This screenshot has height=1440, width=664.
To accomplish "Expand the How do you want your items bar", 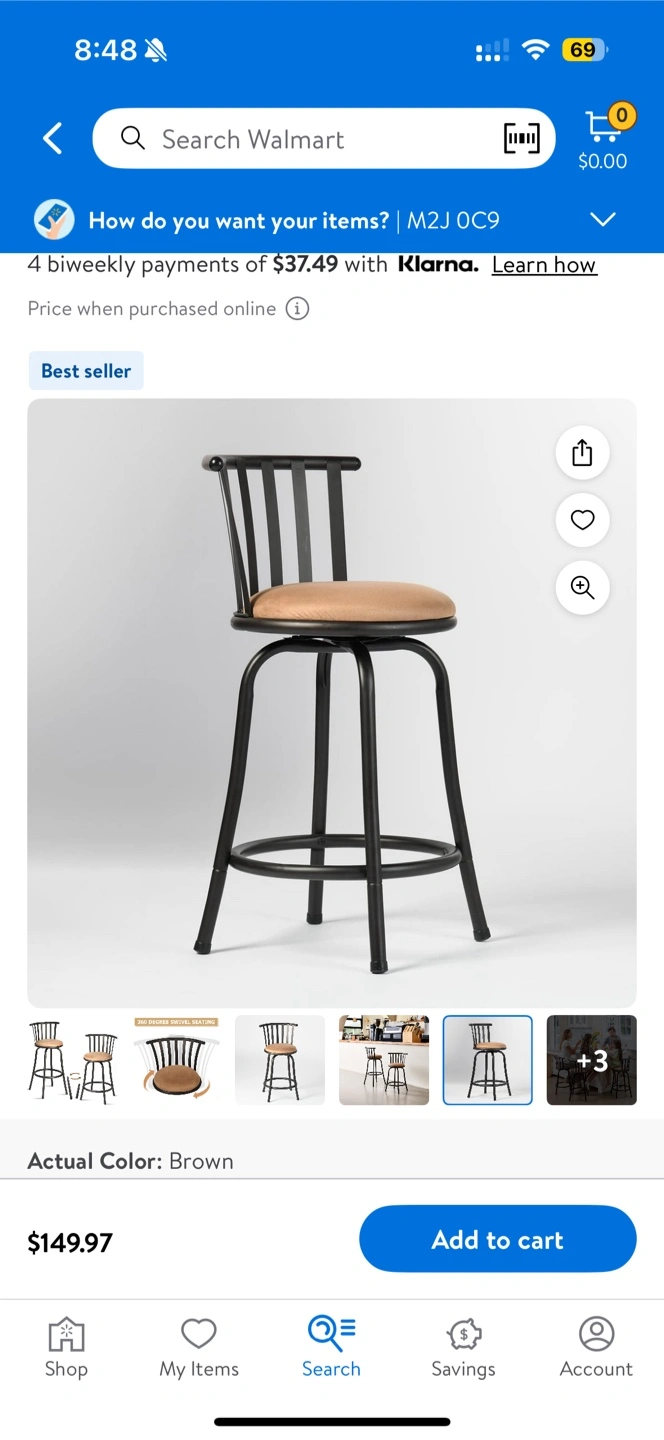I will pyautogui.click(x=602, y=220).
